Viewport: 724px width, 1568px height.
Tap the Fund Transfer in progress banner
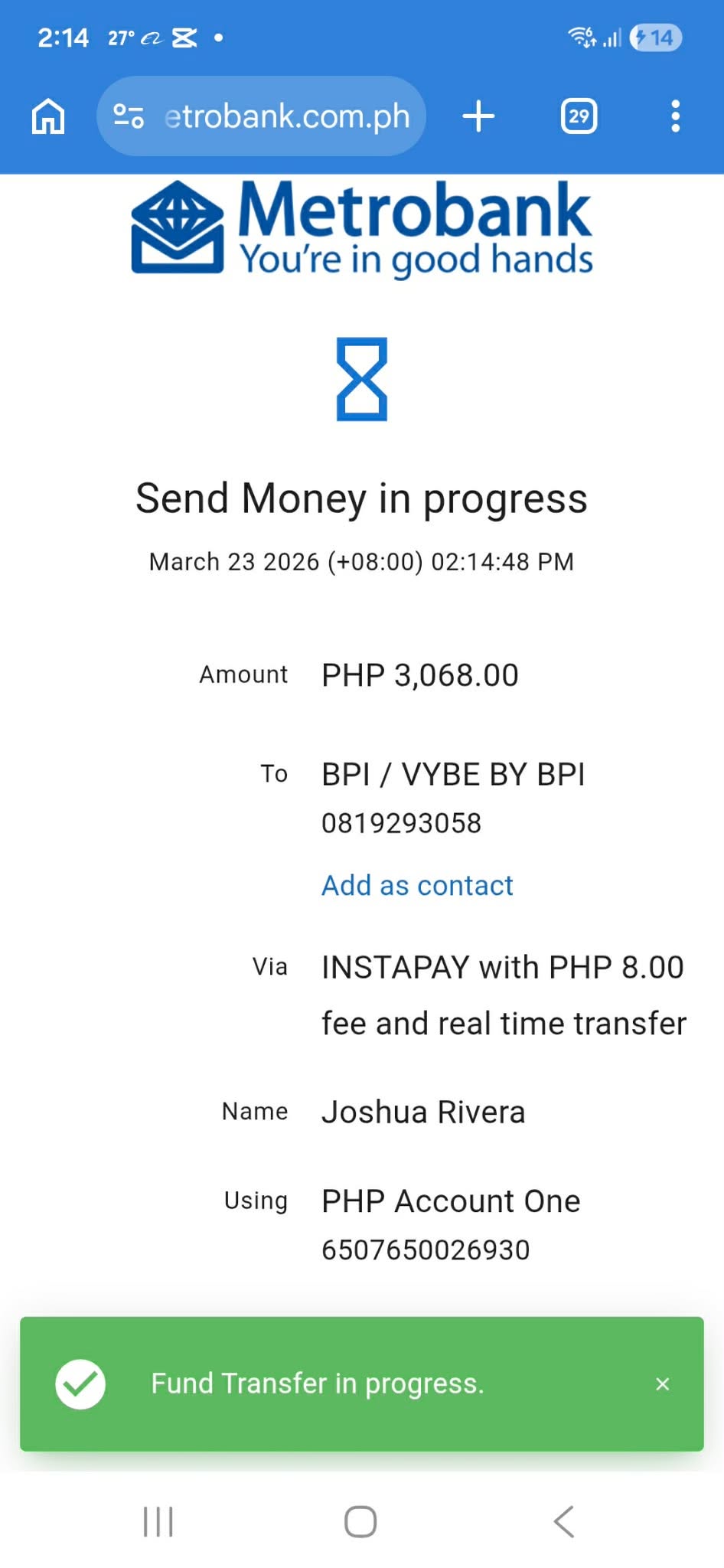pos(318,1383)
